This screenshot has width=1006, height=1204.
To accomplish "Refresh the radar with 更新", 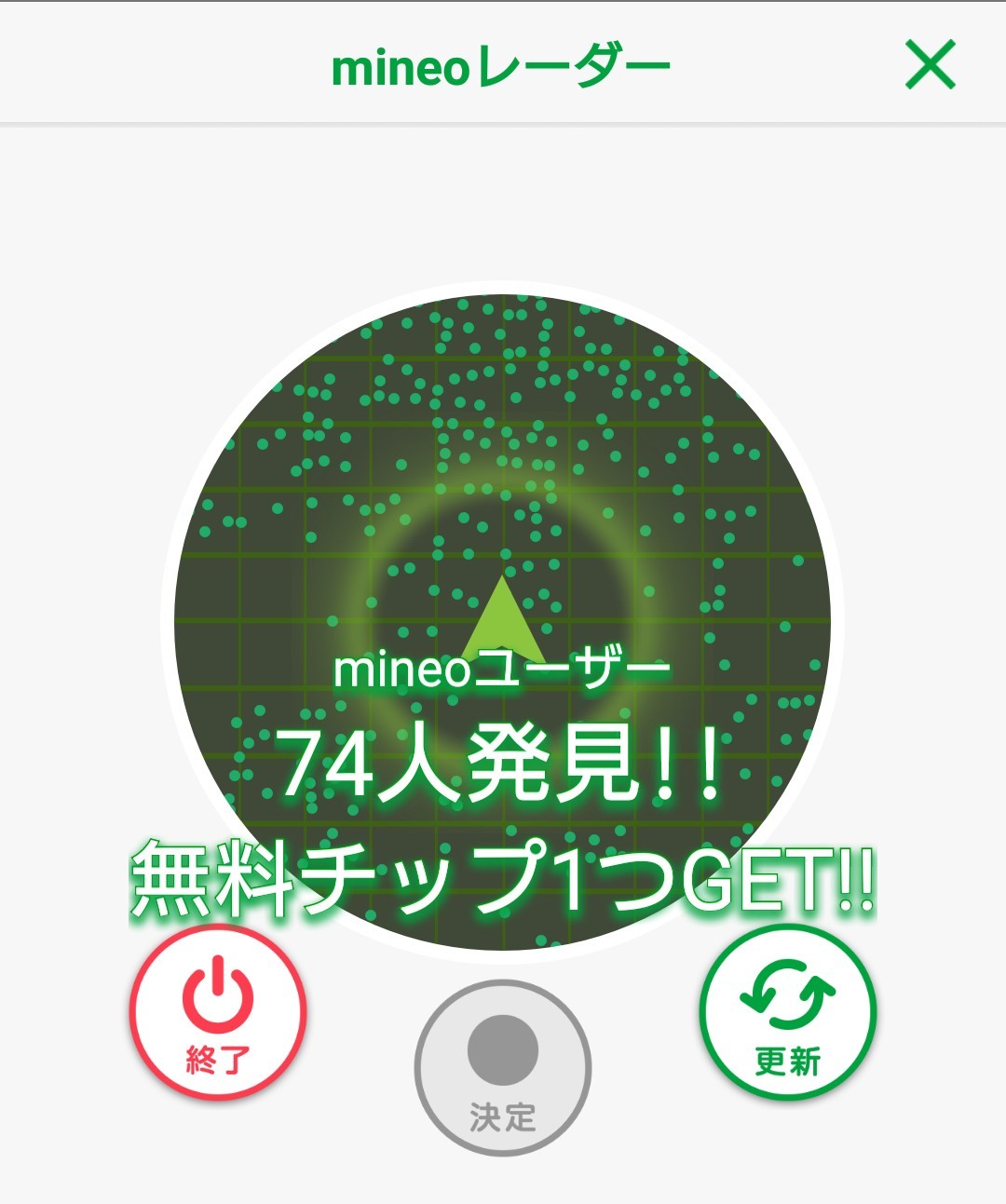I will 788,1013.
